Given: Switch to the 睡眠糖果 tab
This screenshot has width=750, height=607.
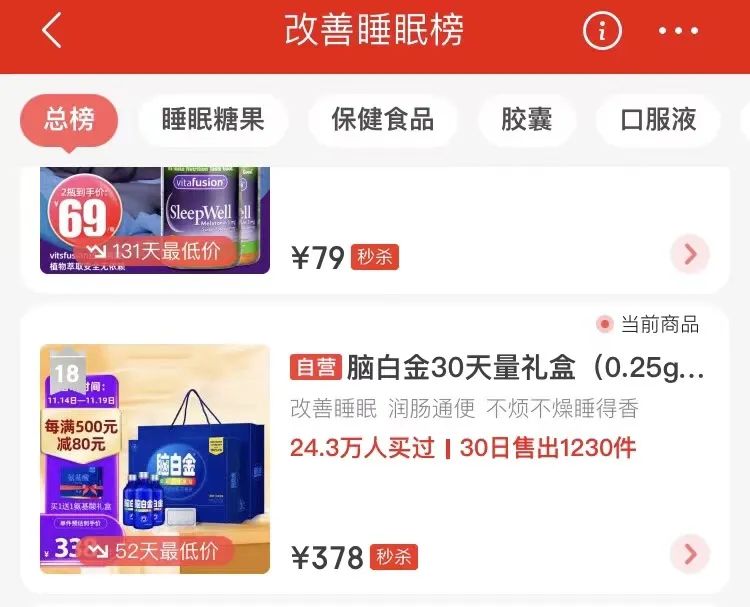Looking at the screenshot, I should pyautogui.click(x=213, y=121).
